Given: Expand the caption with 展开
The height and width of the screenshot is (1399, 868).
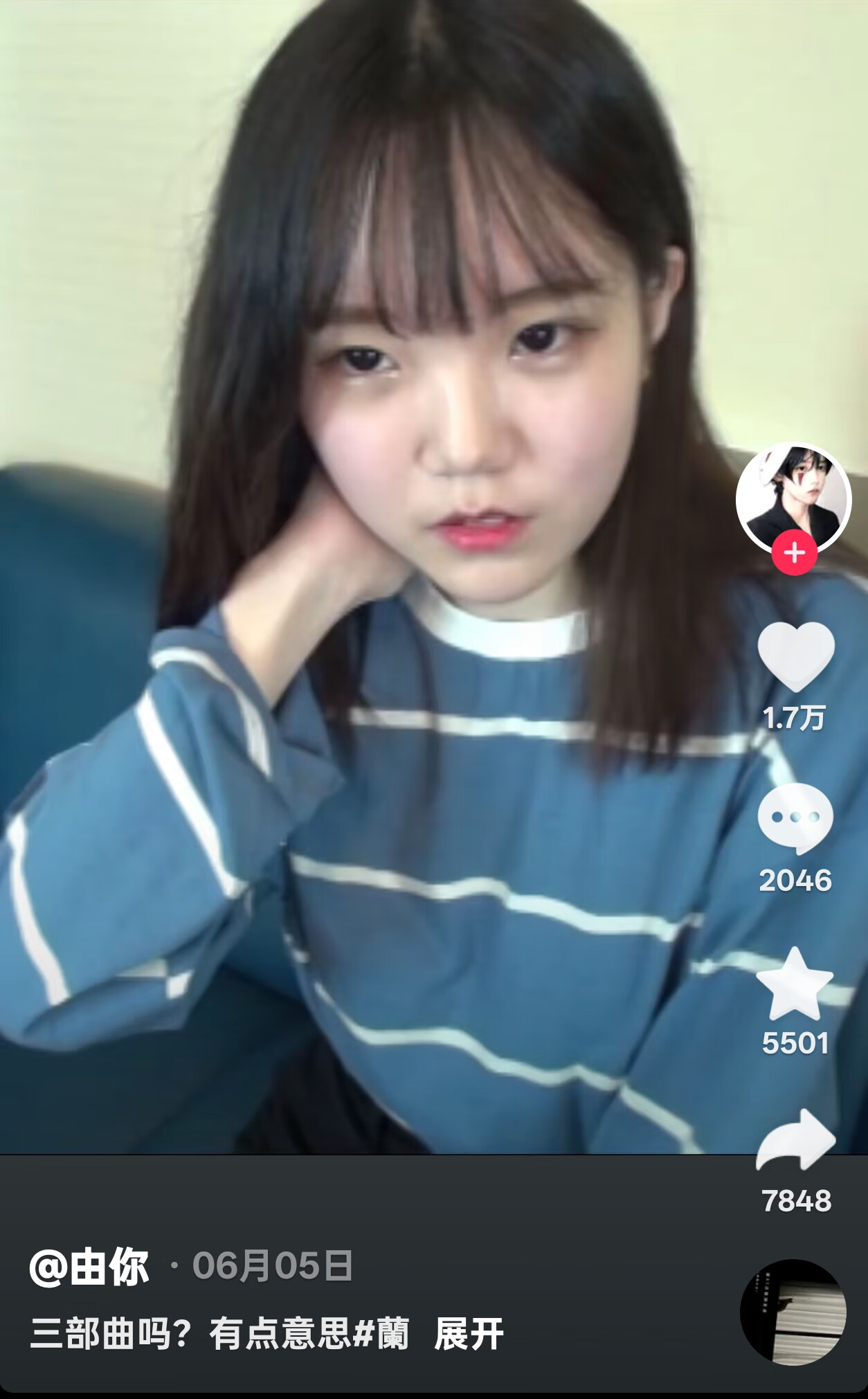Looking at the screenshot, I should point(469,1334).
